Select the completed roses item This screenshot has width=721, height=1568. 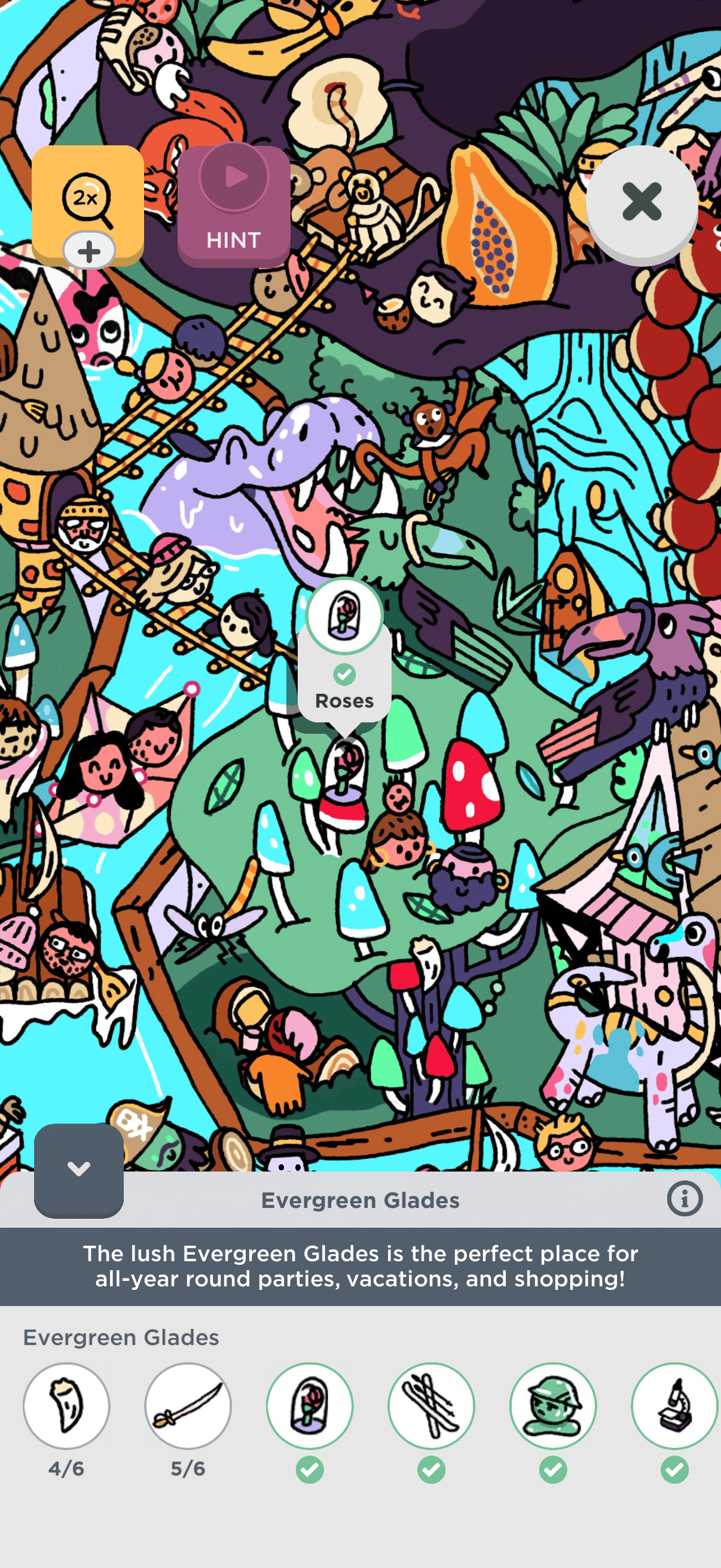click(310, 1405)
